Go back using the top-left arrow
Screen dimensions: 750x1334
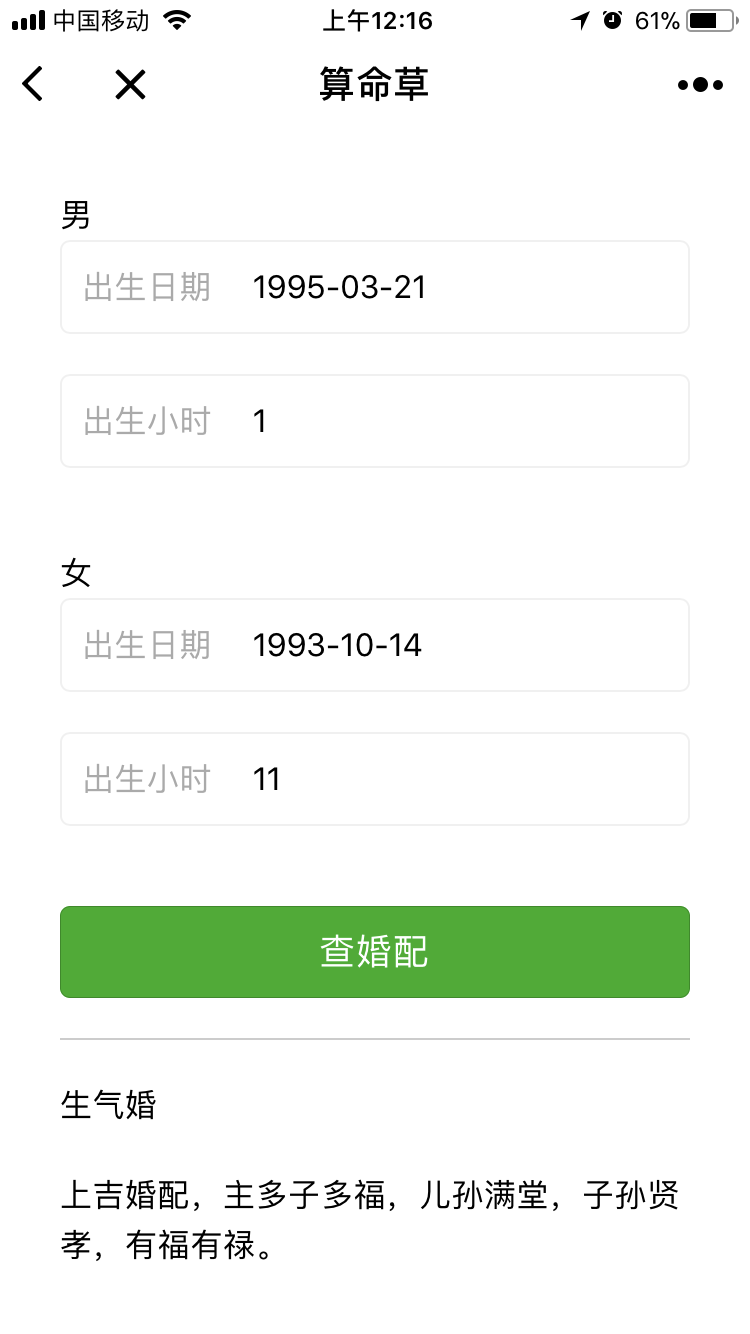[33, 84]
